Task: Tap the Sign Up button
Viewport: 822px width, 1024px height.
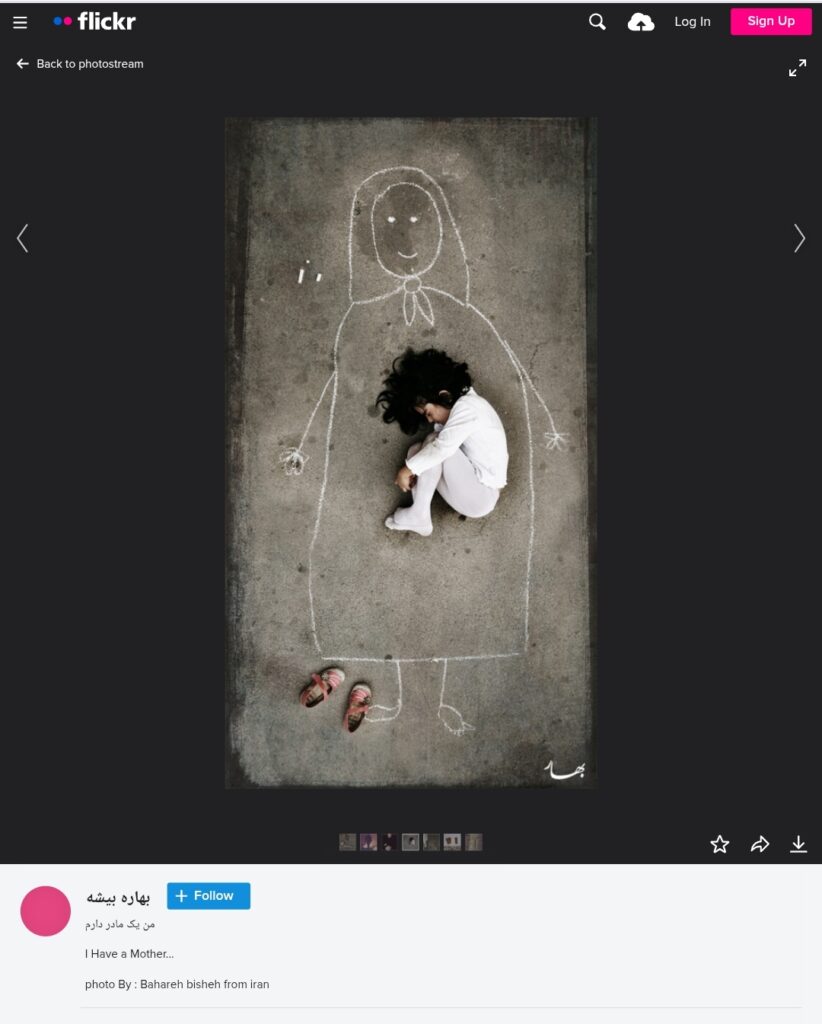Action: 771,21
